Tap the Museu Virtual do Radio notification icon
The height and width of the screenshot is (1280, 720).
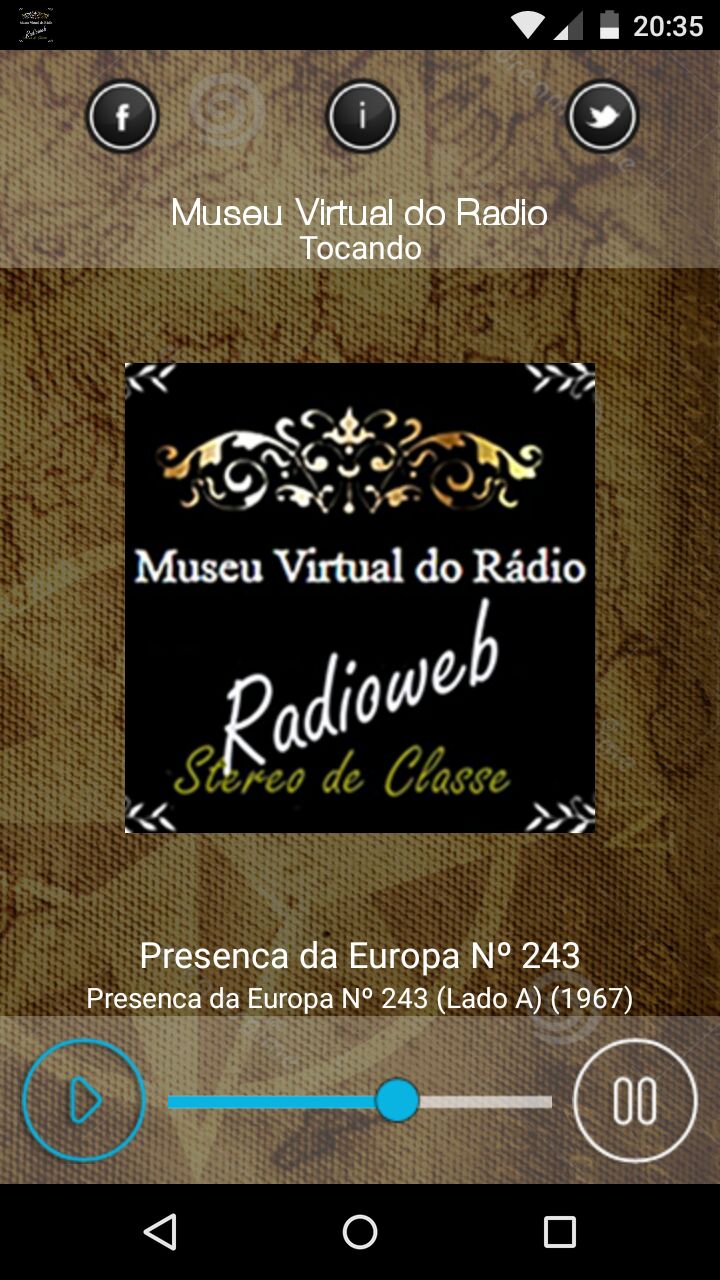35,25
